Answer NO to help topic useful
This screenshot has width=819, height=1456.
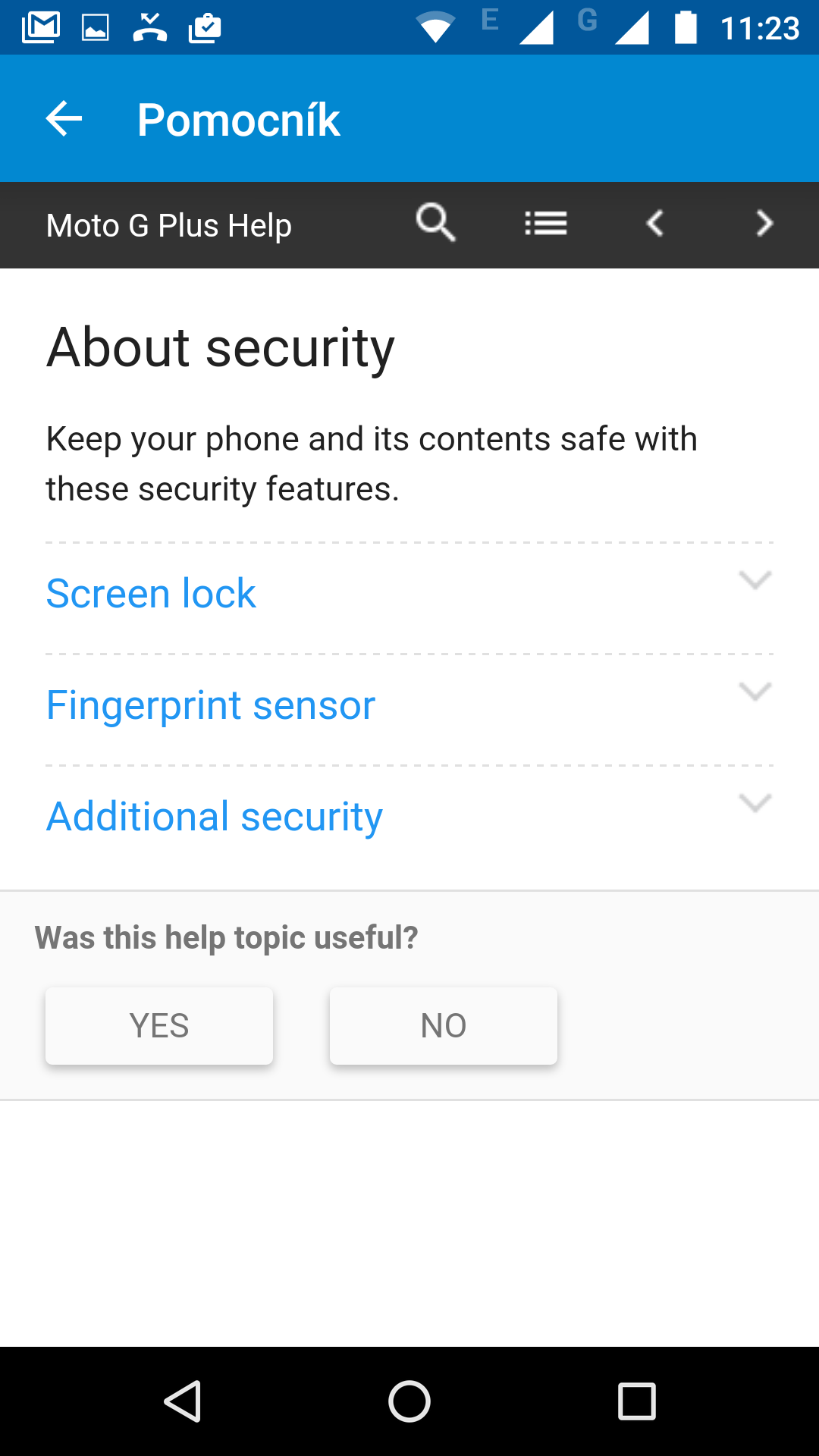click(444, 1026)
